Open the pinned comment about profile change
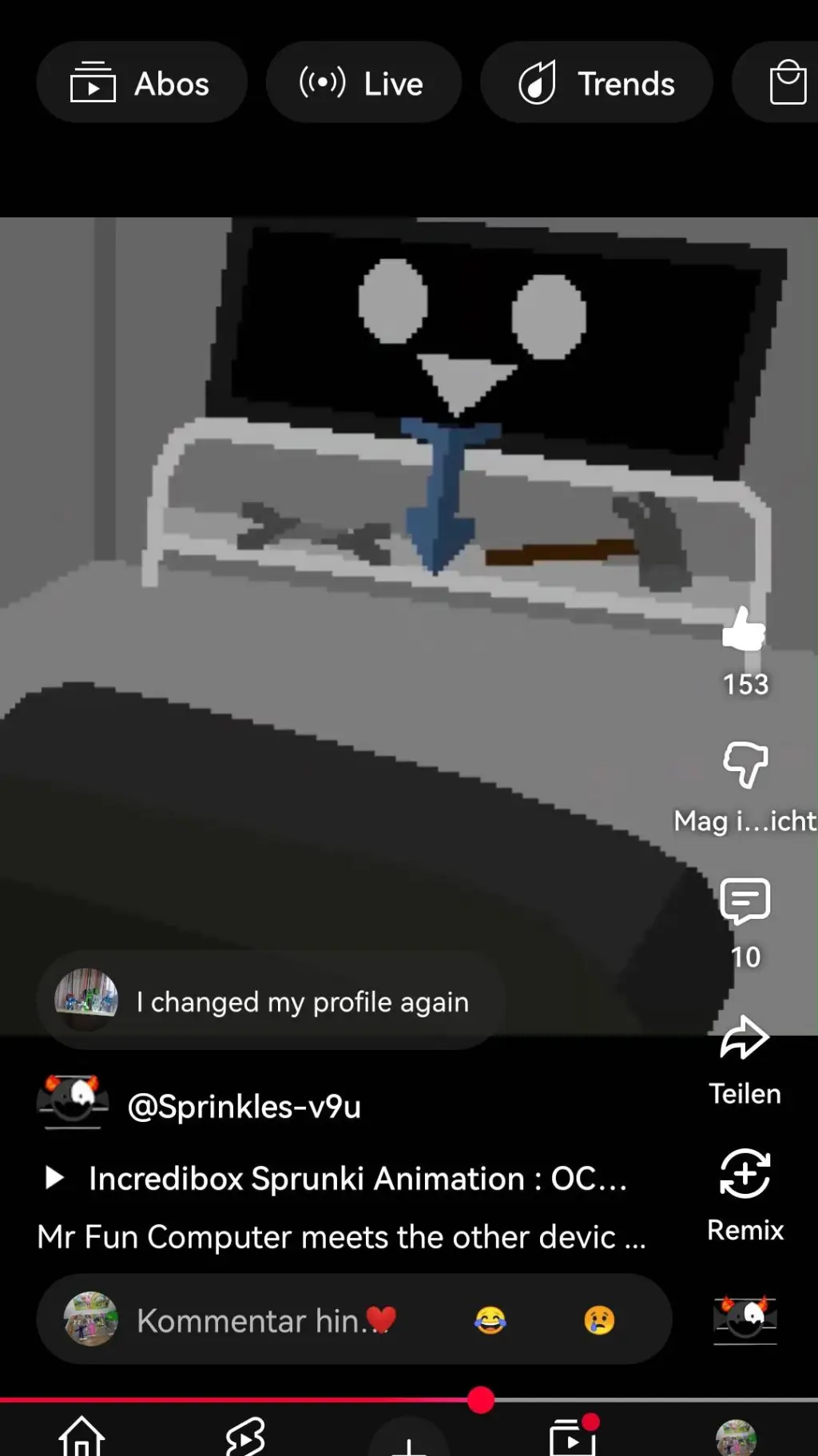818x1456 pixels. click(272, 1001)
